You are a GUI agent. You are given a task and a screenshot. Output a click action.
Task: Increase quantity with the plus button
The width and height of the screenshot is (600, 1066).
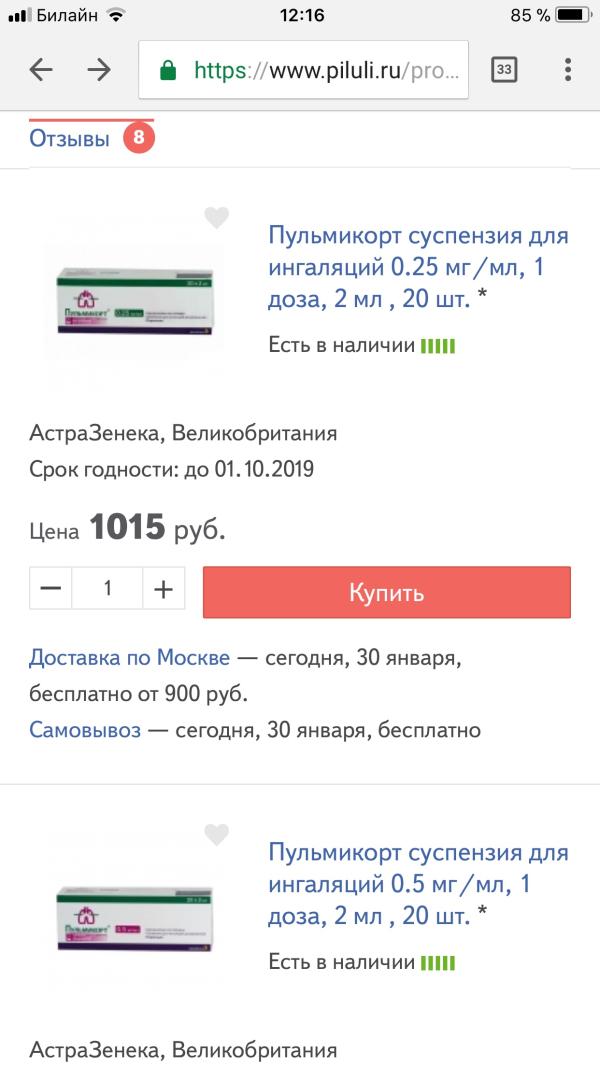click(163, 589)
